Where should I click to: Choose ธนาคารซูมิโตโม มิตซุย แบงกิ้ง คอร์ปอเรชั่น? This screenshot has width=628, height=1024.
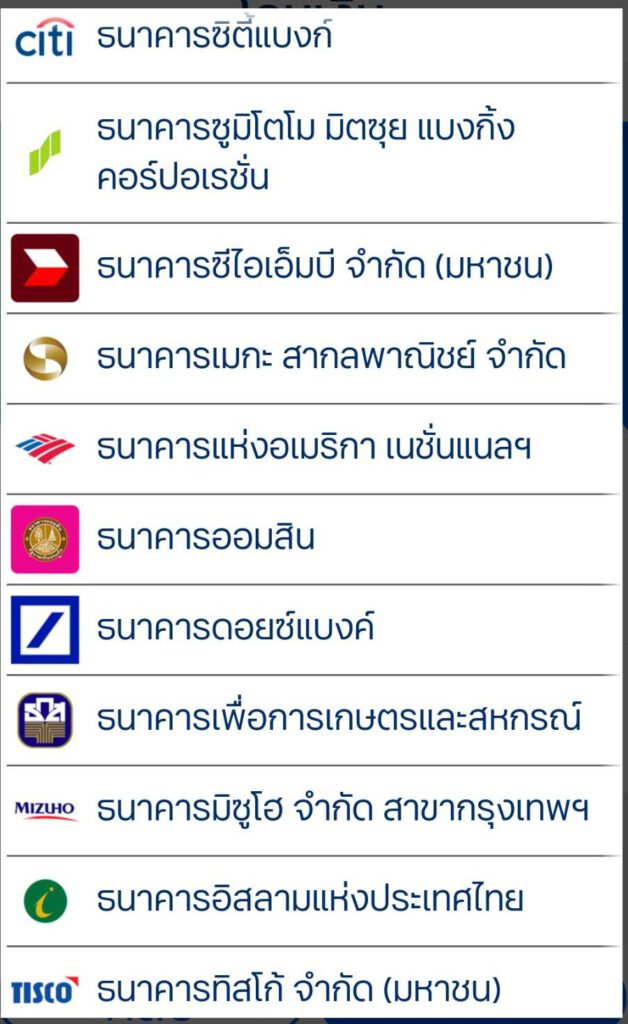click(x=312, y=153)
